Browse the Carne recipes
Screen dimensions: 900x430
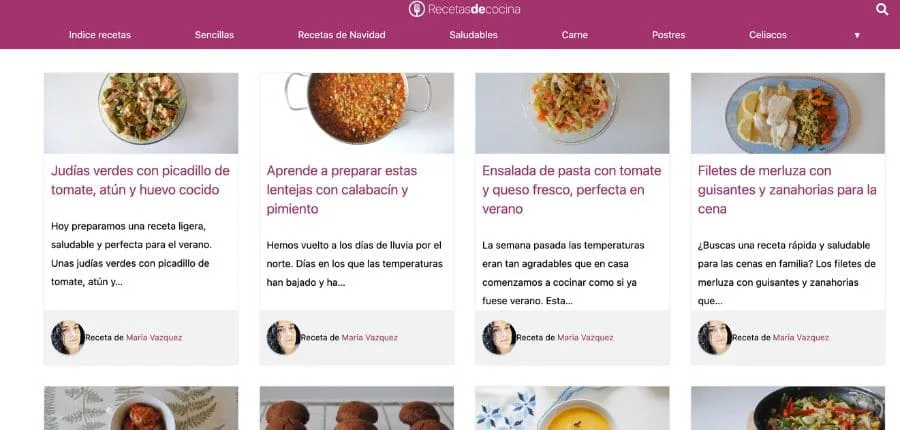pos(575,35)
